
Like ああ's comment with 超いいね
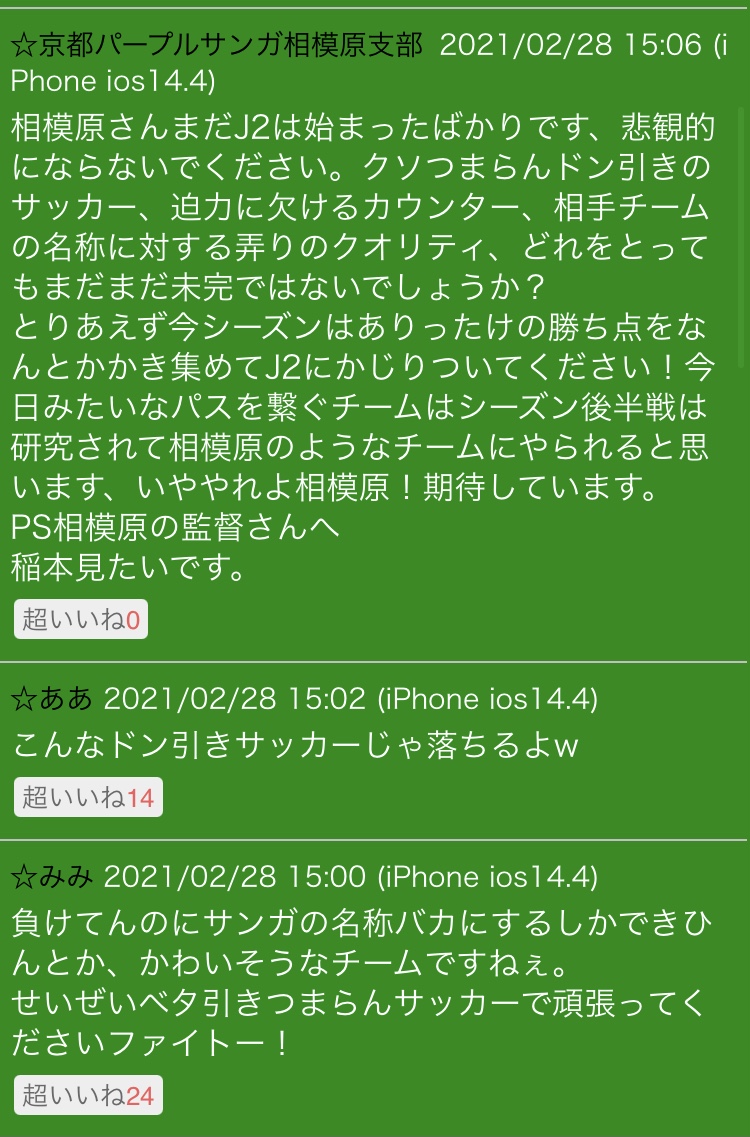[x=87, y=798]
